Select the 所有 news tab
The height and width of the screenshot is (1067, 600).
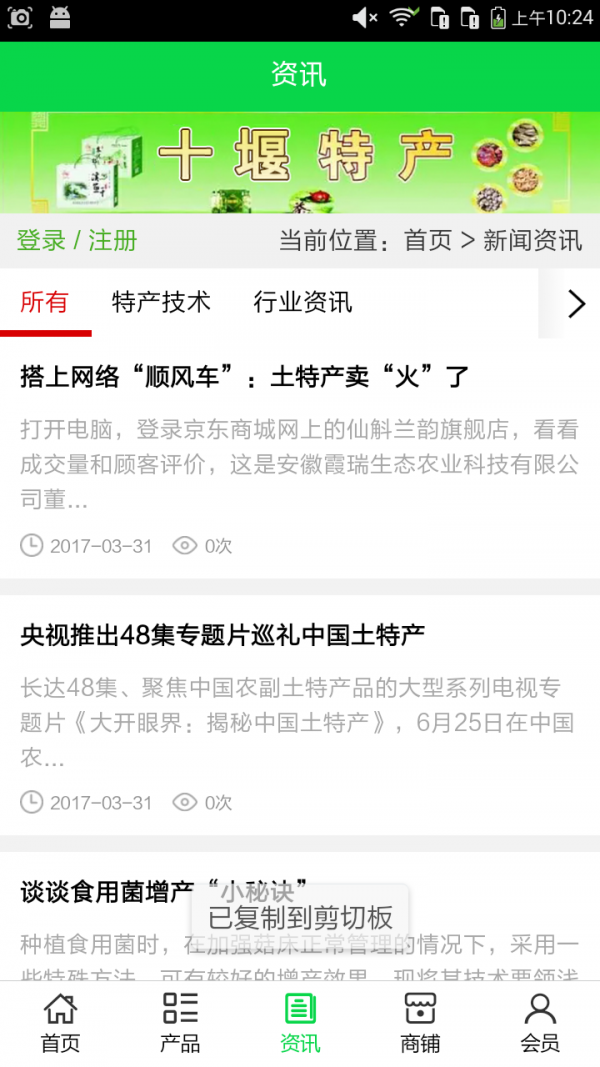coord(45,302)
